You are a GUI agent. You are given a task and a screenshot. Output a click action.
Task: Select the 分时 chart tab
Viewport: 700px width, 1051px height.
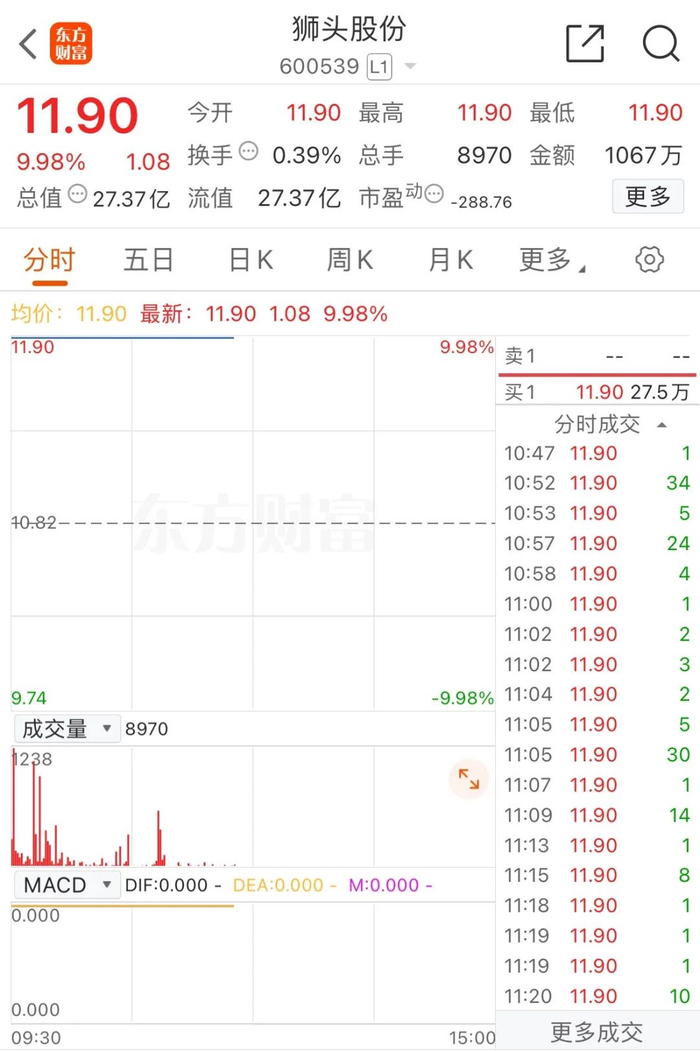pos(49,260)
